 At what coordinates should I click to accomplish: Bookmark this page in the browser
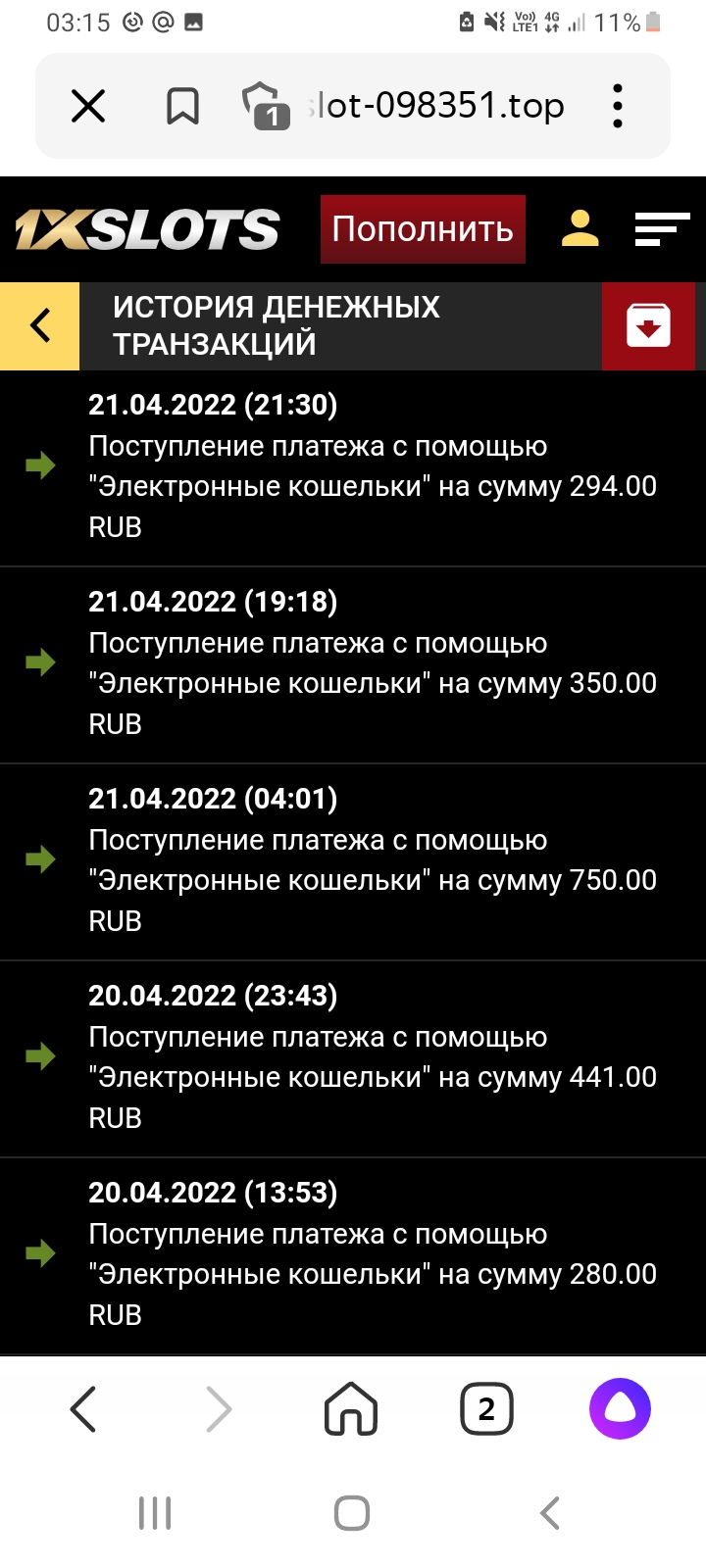(182, 106)
